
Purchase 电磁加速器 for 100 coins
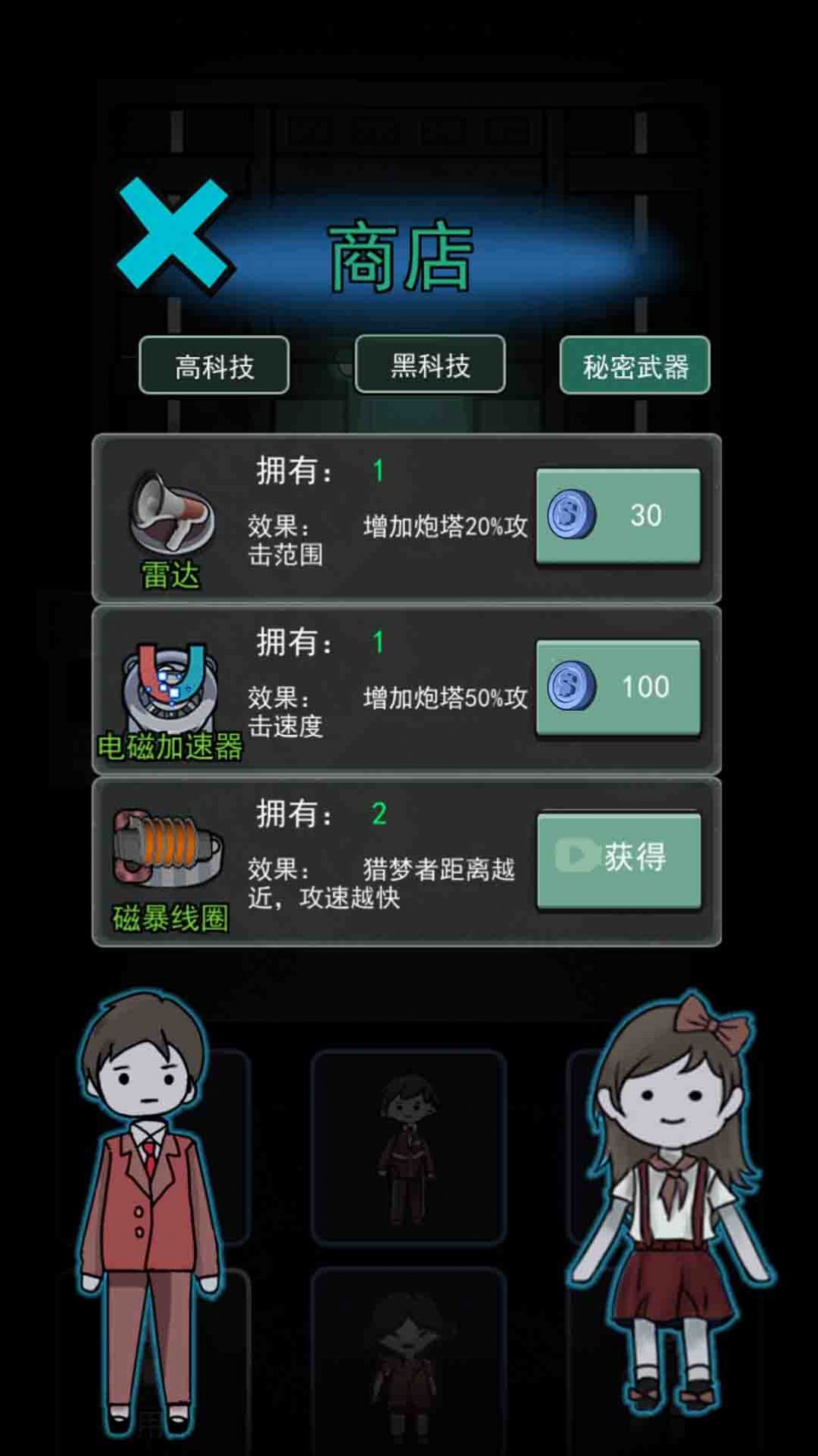tap(618, 688)
